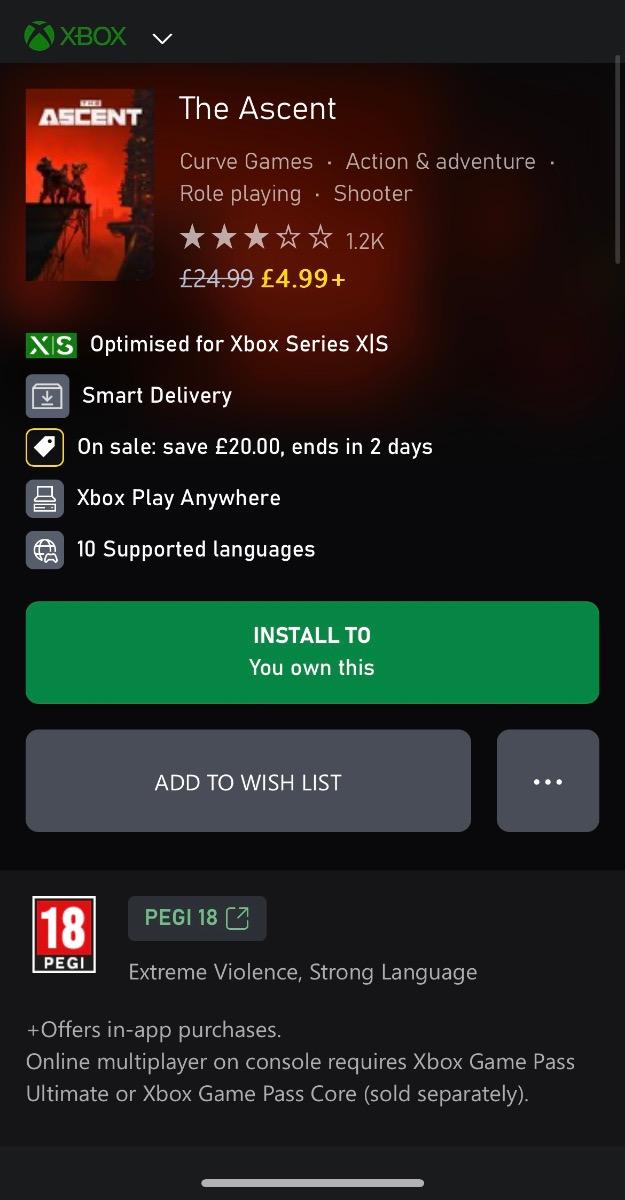View the 1.2K star ratings

pos(281,239)
